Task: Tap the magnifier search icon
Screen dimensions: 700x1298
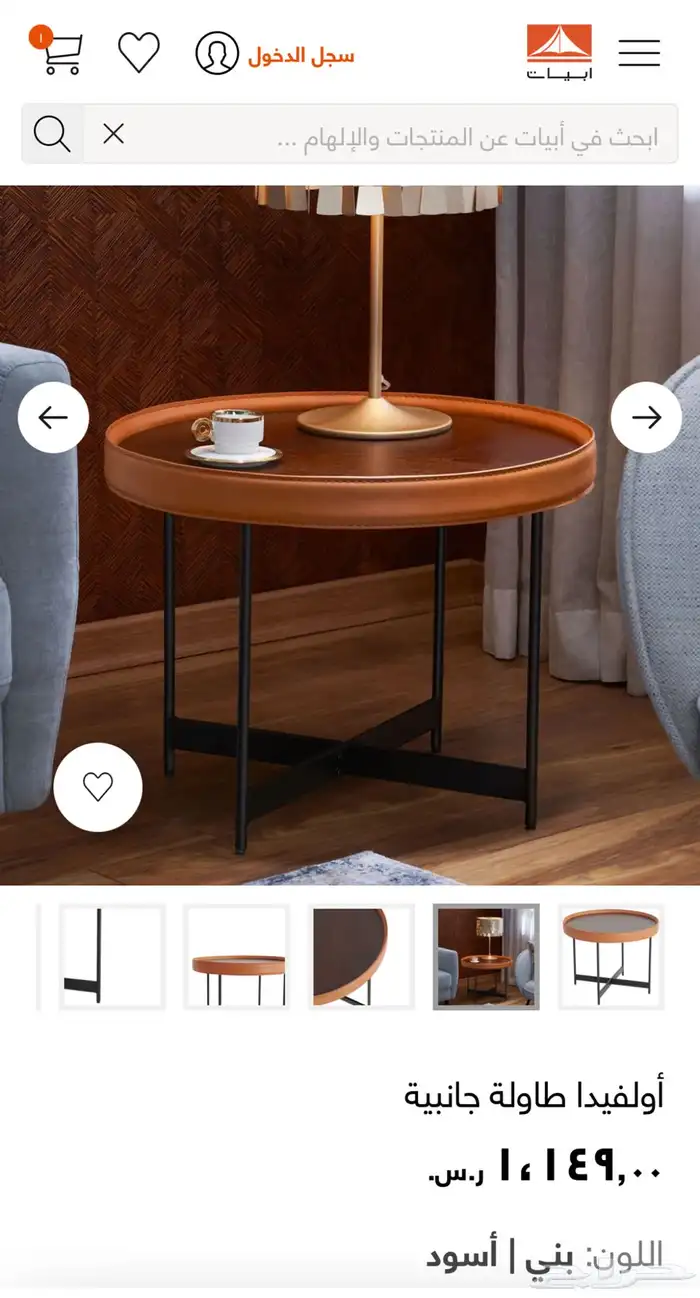Action: [x=52, y=134]
